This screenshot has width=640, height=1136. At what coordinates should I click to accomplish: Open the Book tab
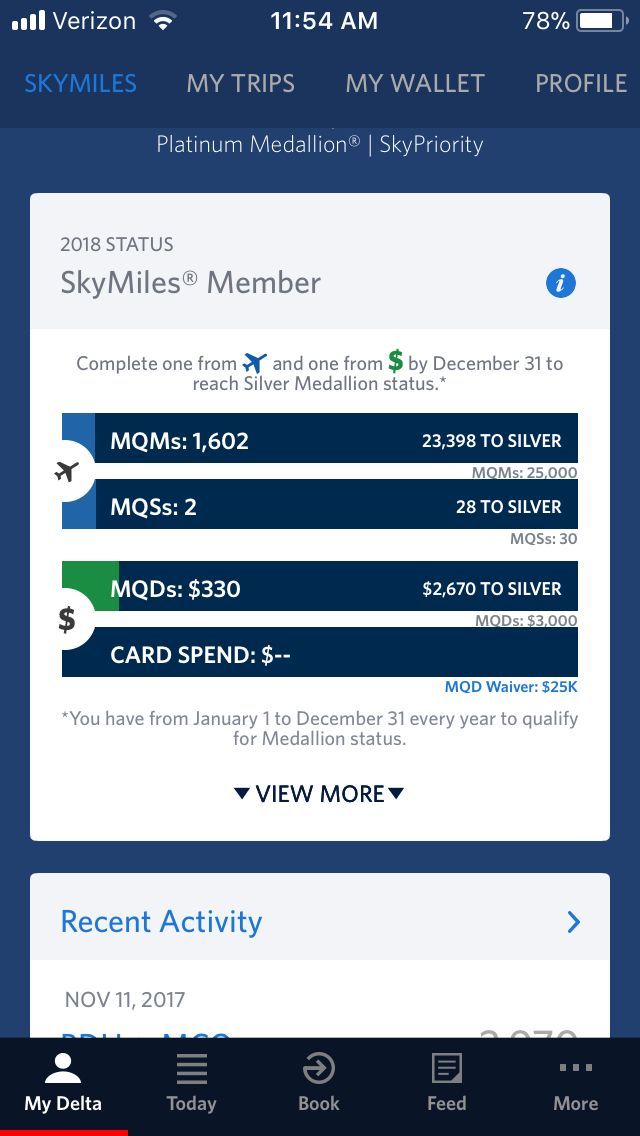click(319, 1084)
